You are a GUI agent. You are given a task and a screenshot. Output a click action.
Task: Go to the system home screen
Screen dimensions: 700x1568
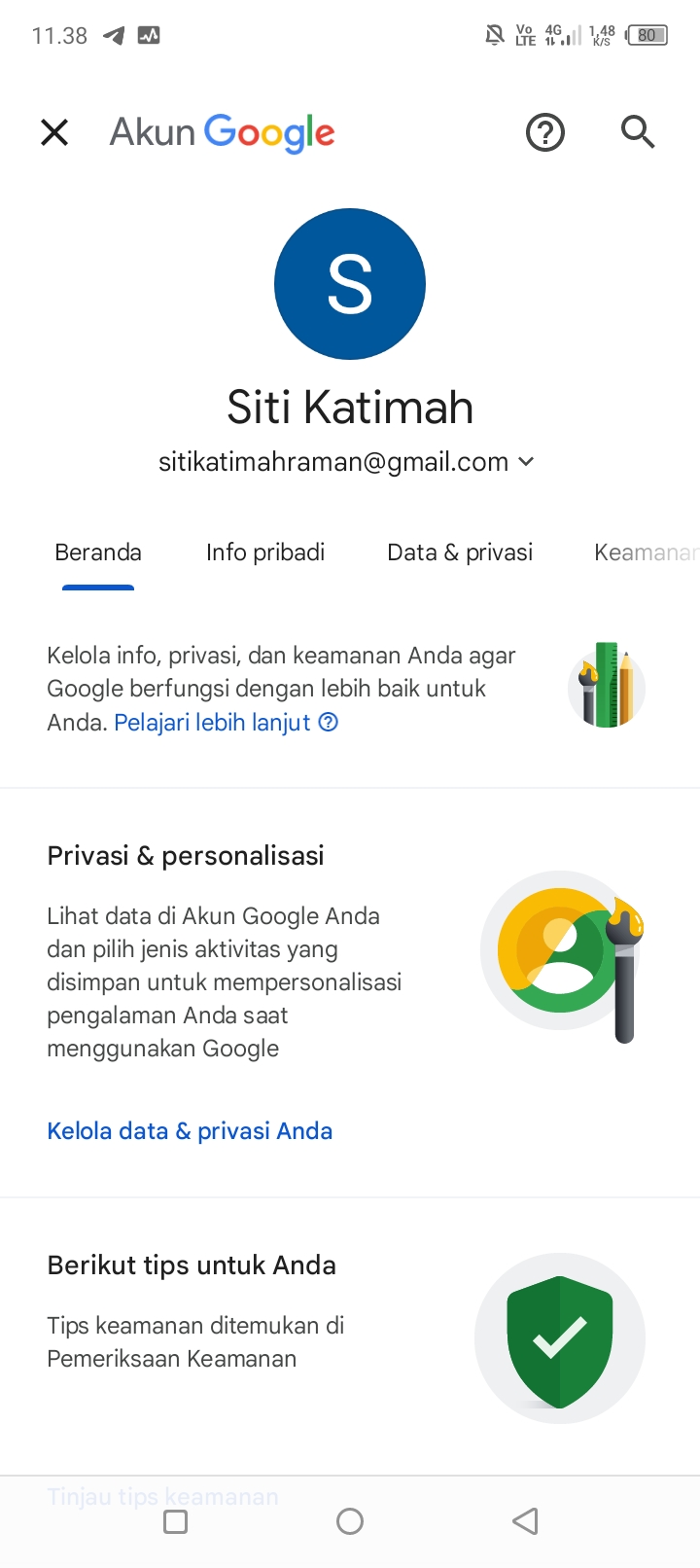(x=350, y=1521)
